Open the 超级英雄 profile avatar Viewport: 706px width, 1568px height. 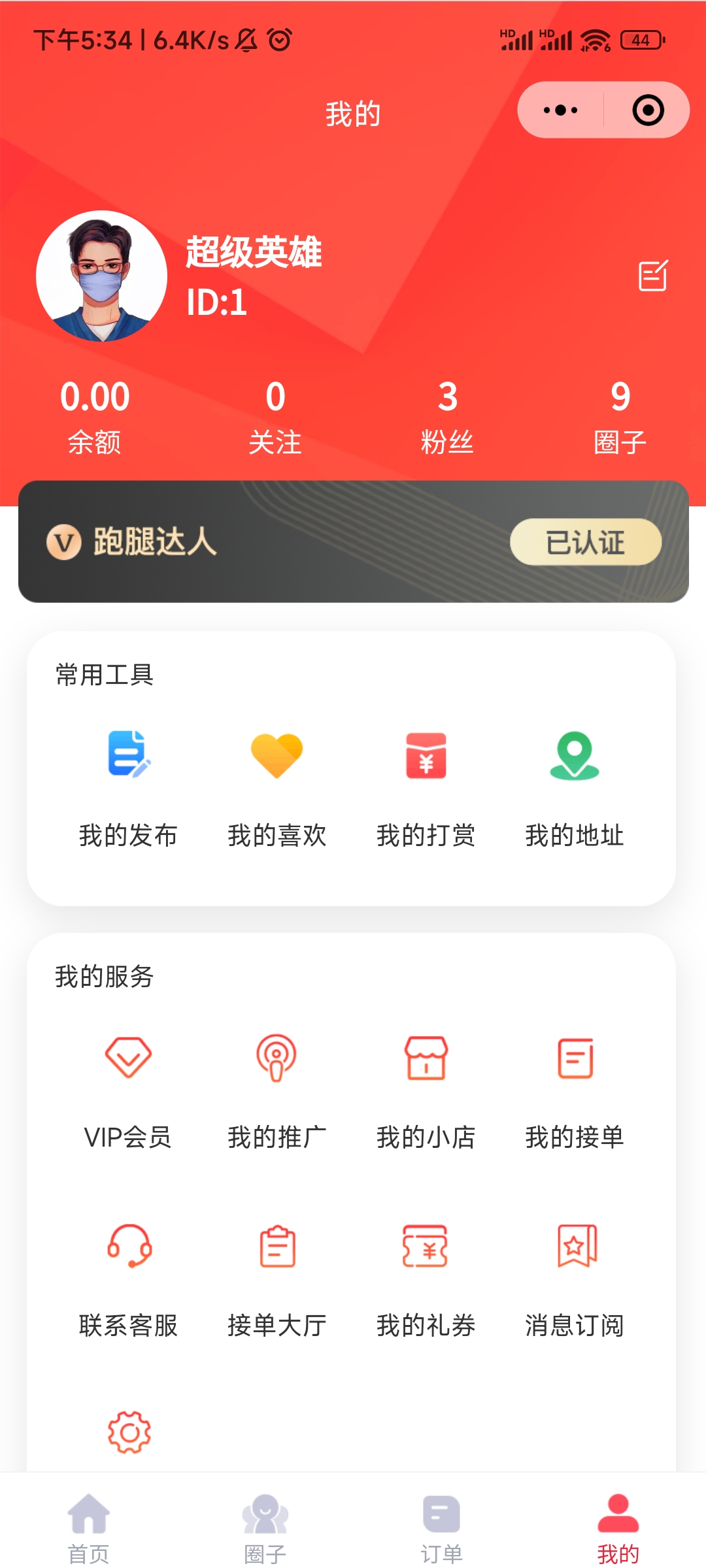(x=102, y=276)
